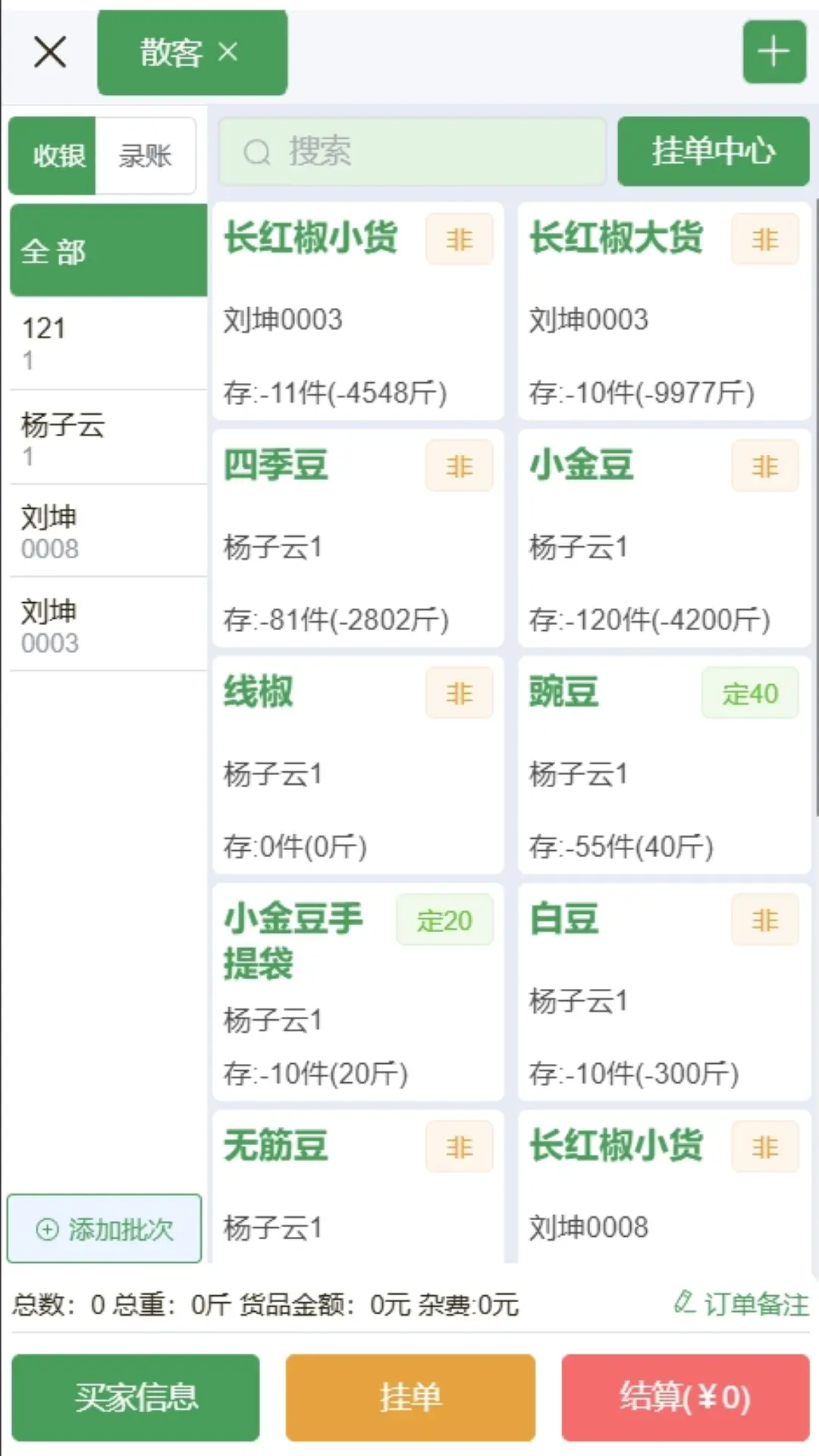This screenshot has height=1456, width=819.
Task: Pick the 四季豆 product card
Action: click(358, 538)
